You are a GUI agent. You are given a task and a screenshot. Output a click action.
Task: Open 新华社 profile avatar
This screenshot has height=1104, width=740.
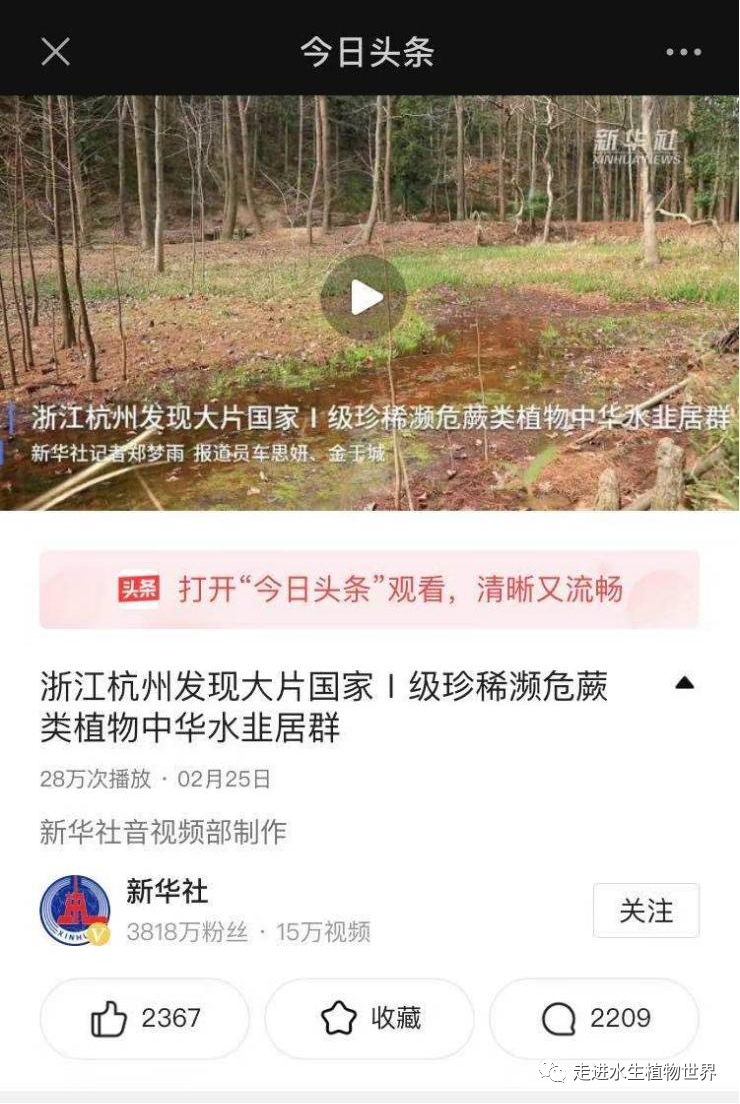click(75, 910)
